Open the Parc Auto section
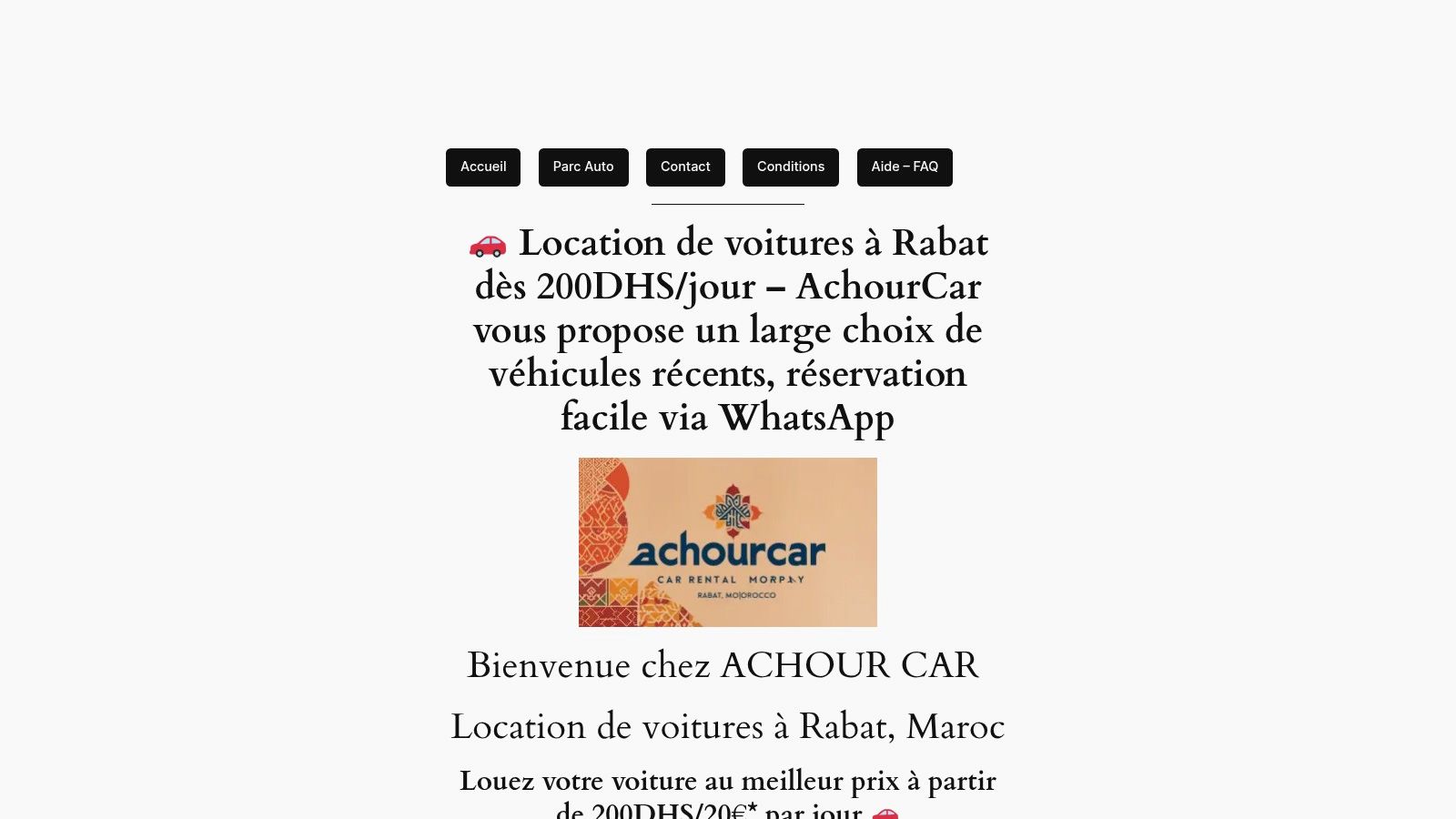The image size is (1456, 819). point(583,167)
